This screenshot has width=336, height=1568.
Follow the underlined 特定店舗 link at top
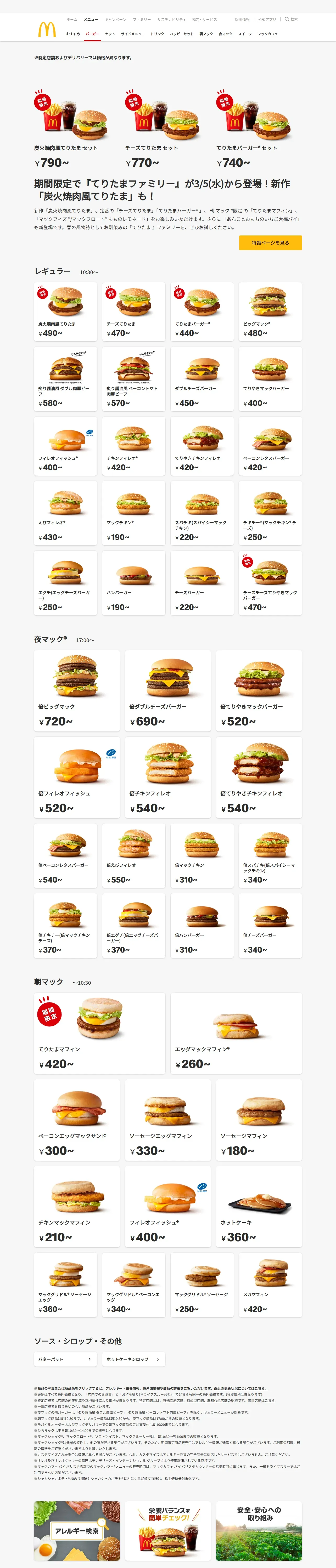point(46,58)
